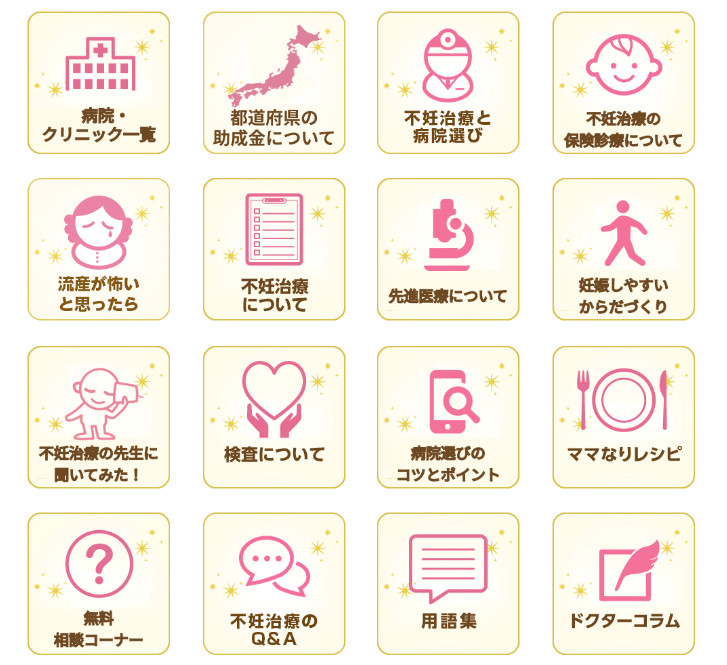Open the 無料相談コーナー tile
Screen dimensions: 727x665
(99, 584)
